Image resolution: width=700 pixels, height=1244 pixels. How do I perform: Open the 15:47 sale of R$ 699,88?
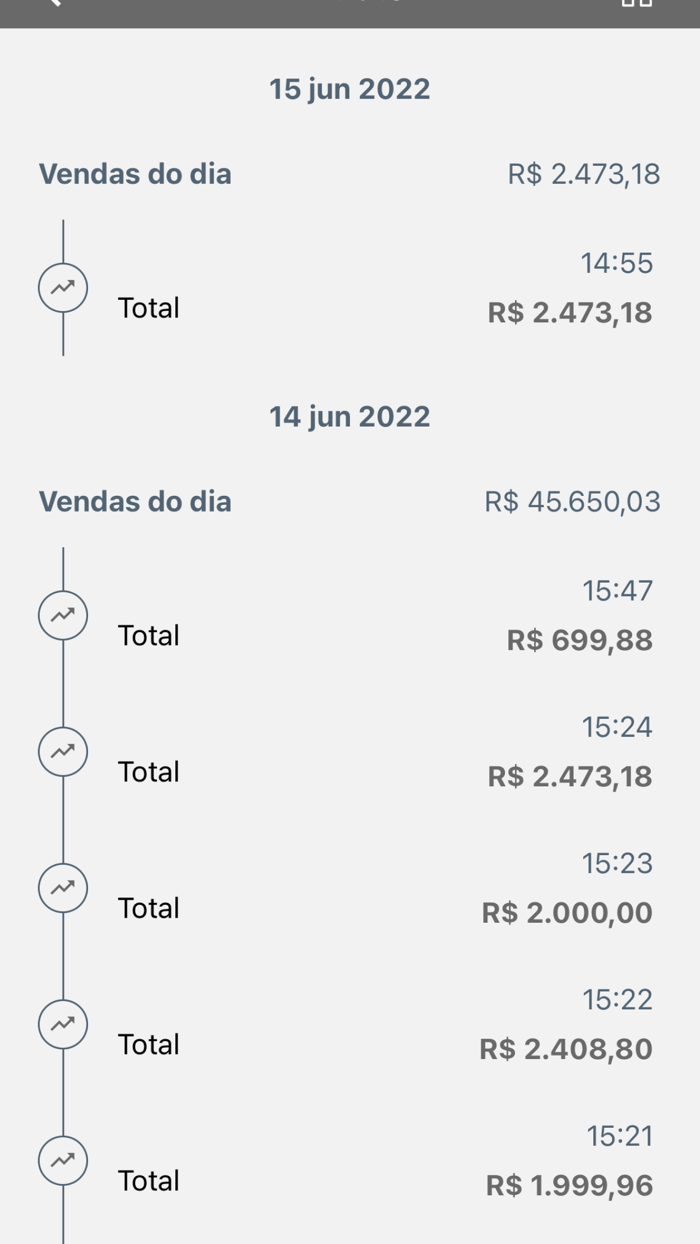point(350,617)
